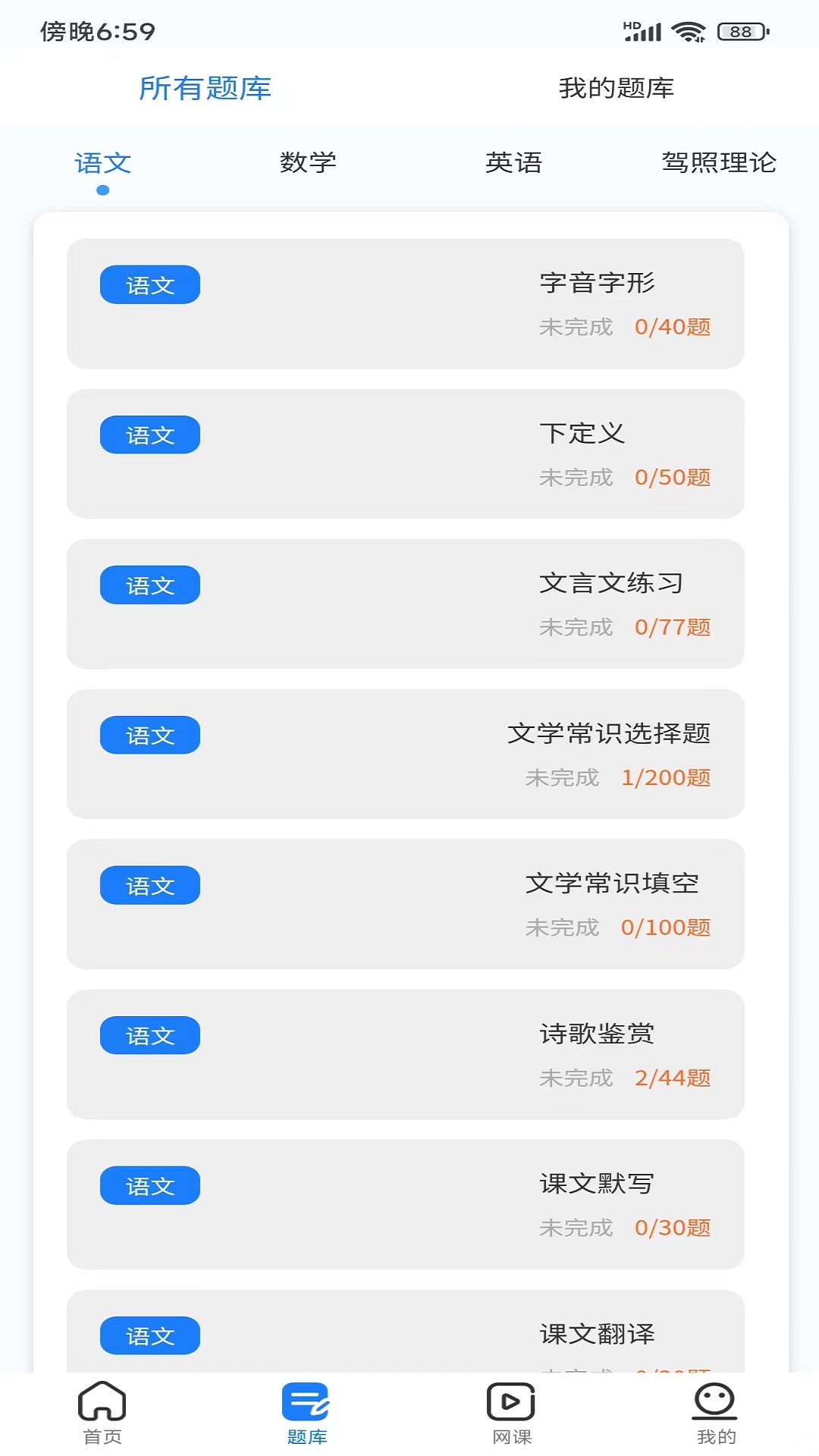819x1456 pixels.
Task: Tap the 未完成 status on 诗歌鉴赏
Action: pos(578,1077)
